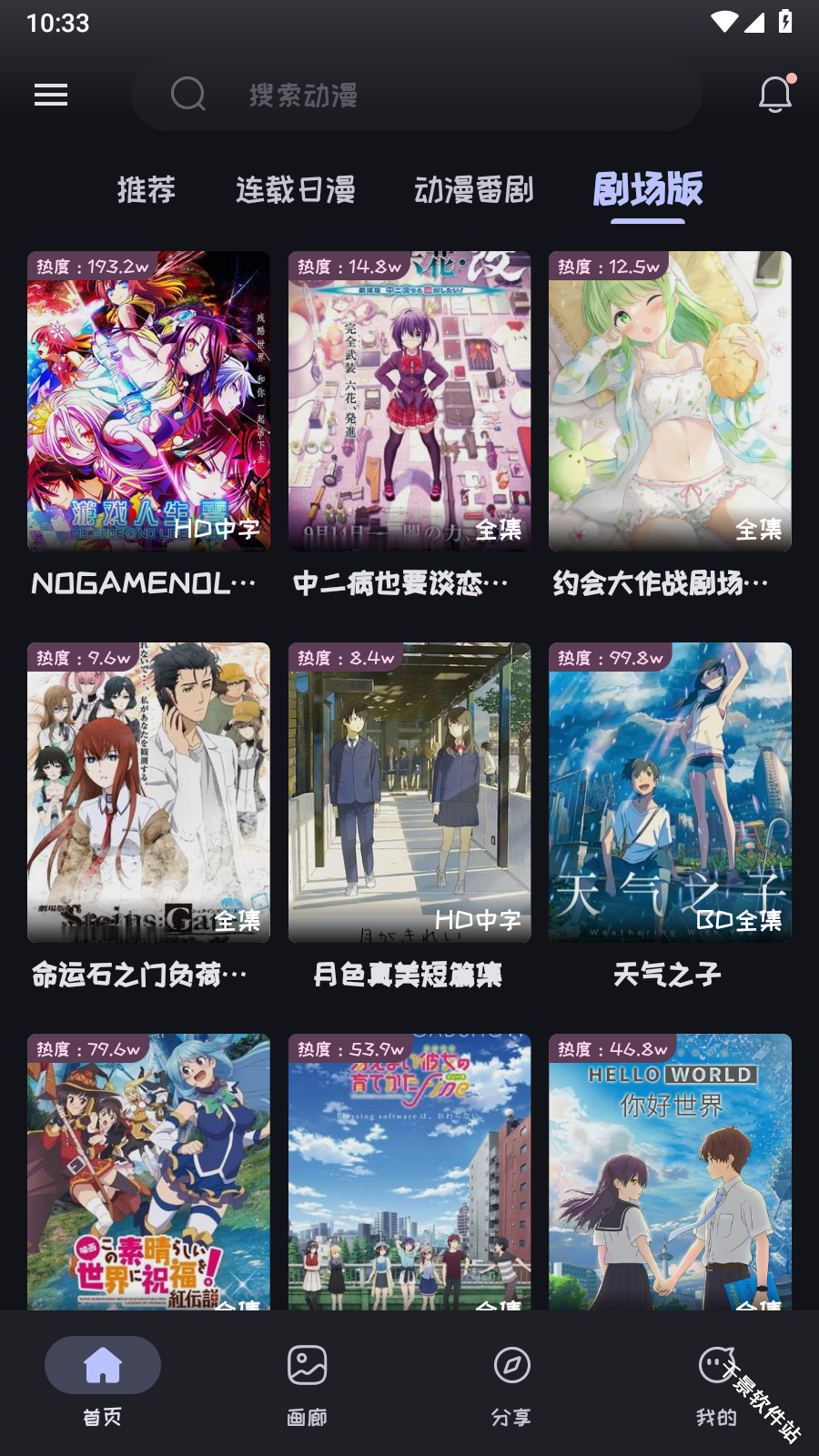Open the HELLO WORLD 你好世界 card
Screen dimensions: 819x1456
[x=670, y=1172]
